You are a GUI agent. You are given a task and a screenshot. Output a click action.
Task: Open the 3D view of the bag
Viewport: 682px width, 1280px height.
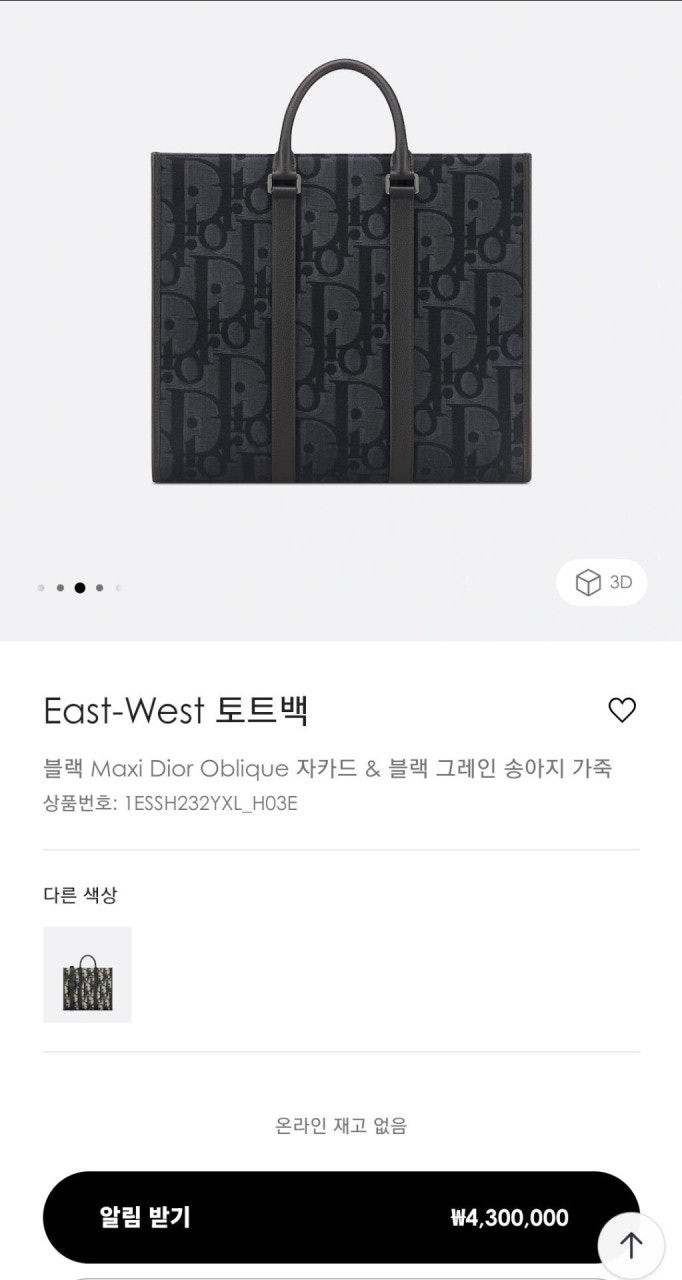pos(602,582)
